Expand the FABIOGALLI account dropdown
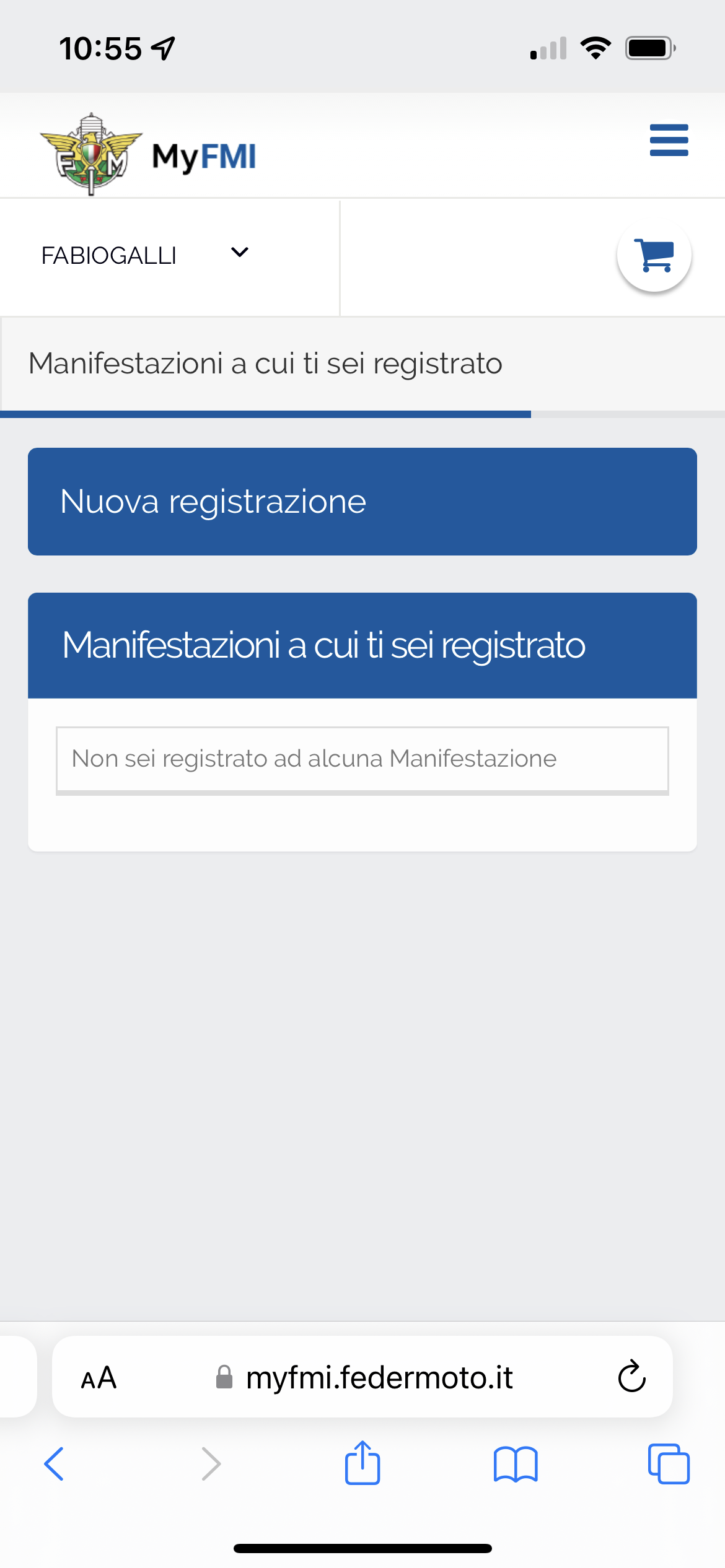The width and height of the screenshot is (725, 1568). (145, 255)
